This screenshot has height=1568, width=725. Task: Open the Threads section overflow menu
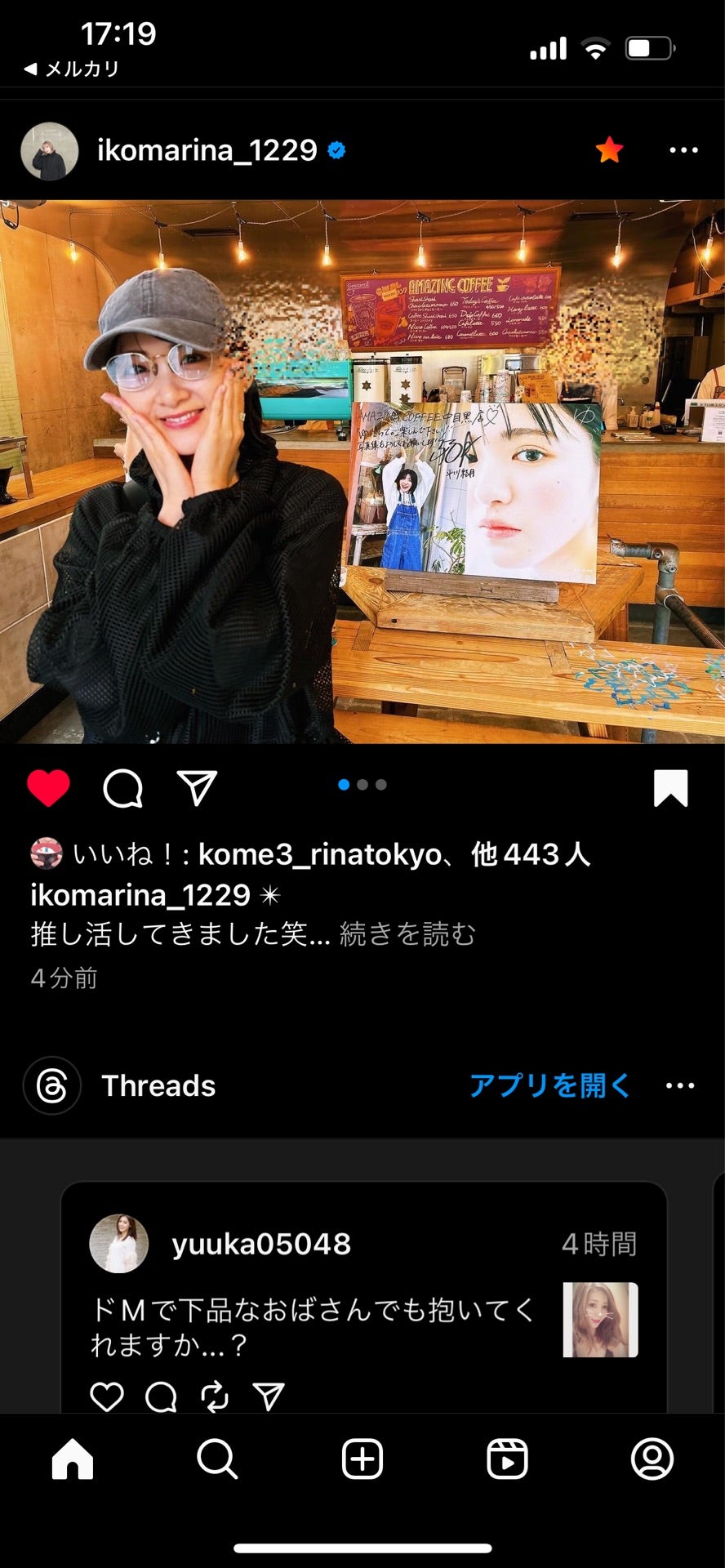[680, 1085]
